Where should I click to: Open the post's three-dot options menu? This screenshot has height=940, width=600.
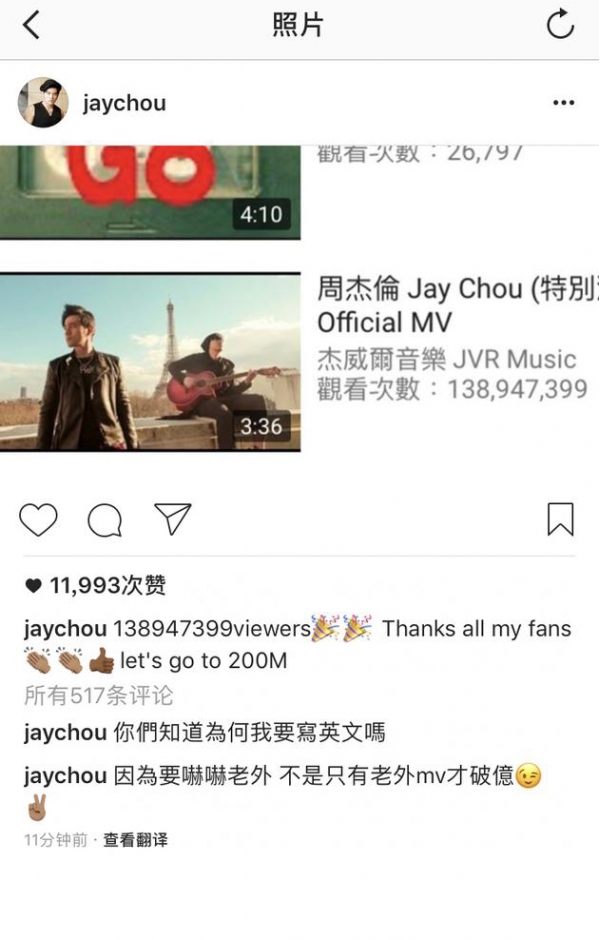point(563,103)
